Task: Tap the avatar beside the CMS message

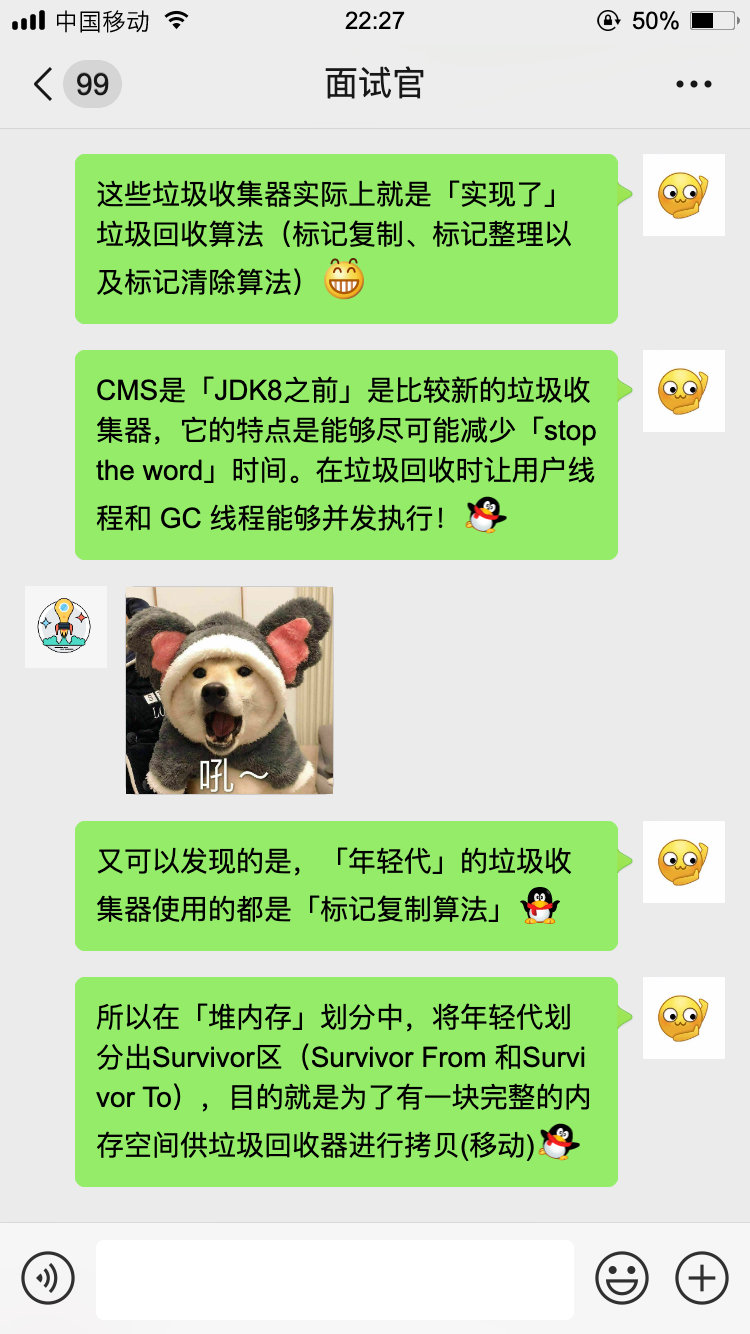Action: [683, 391]
